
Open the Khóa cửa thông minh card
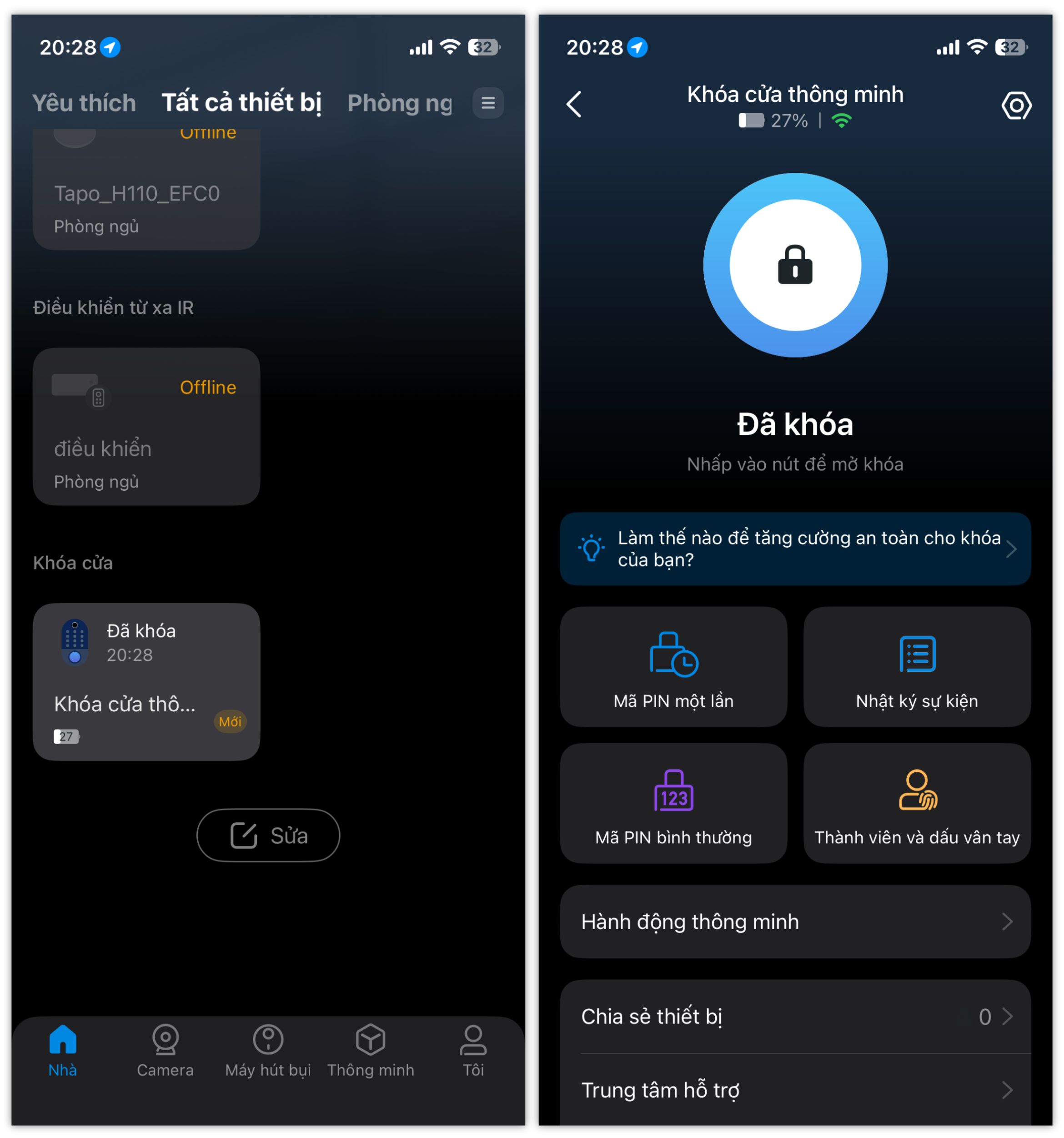tap(146, 681)
